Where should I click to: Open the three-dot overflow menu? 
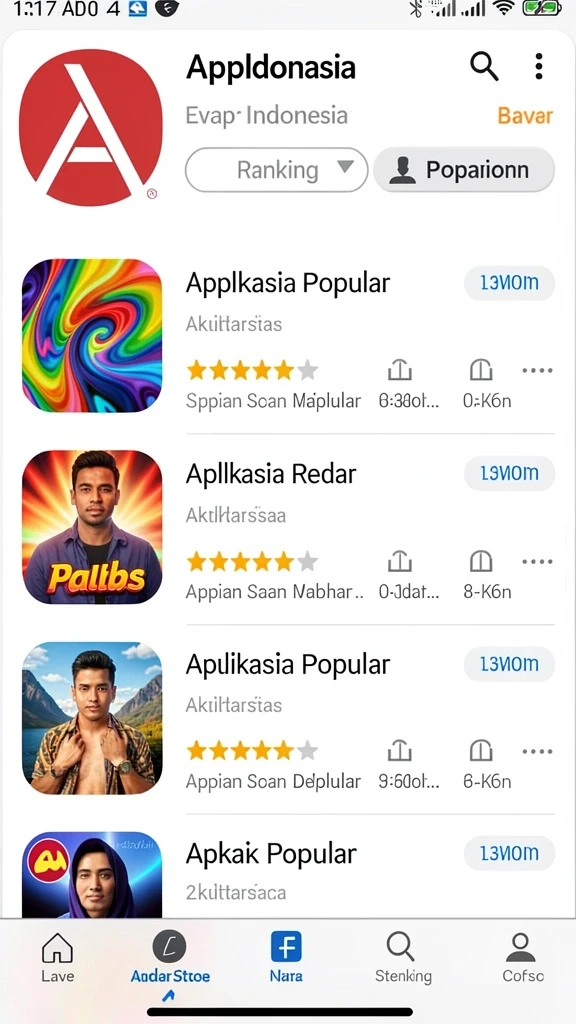coord(538,66)
